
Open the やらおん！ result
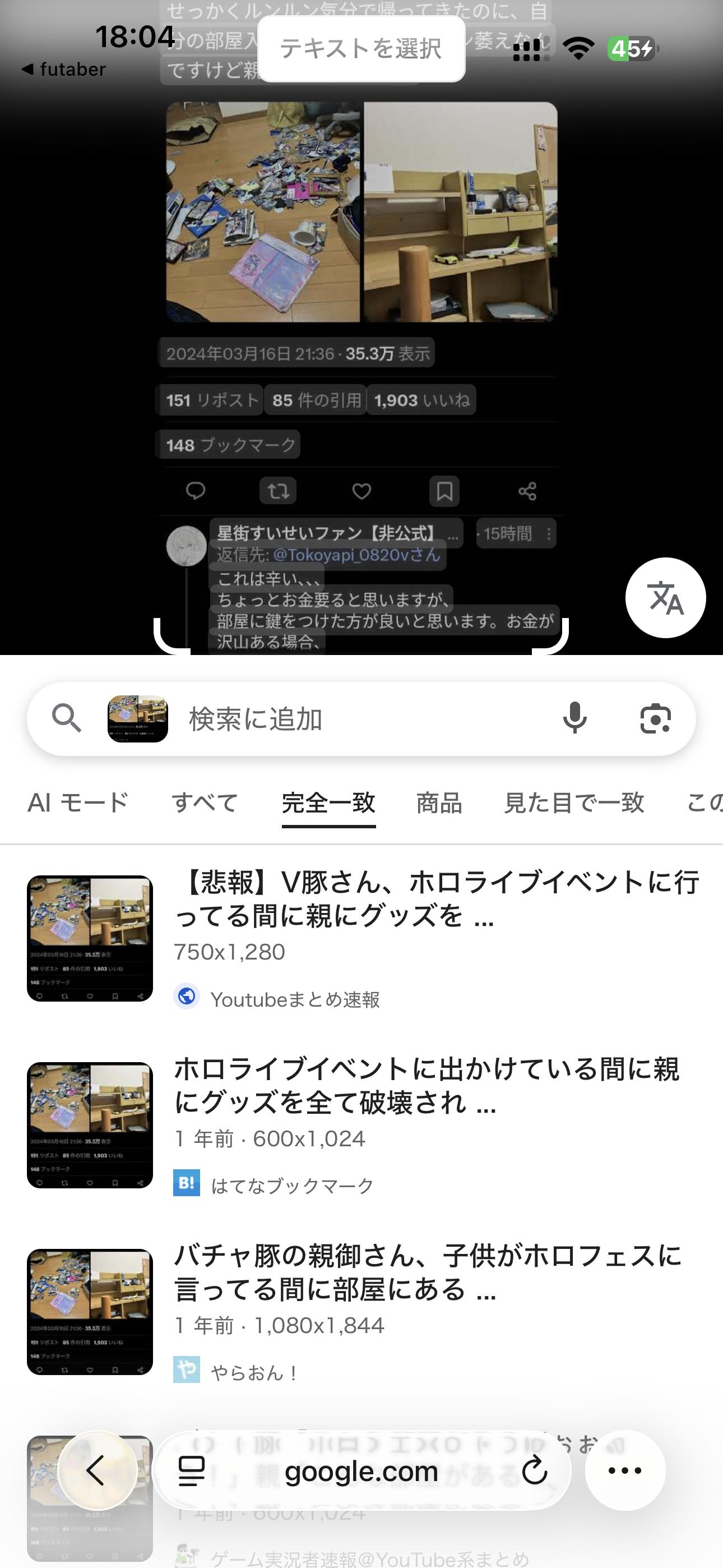(x=427, y=1274)
